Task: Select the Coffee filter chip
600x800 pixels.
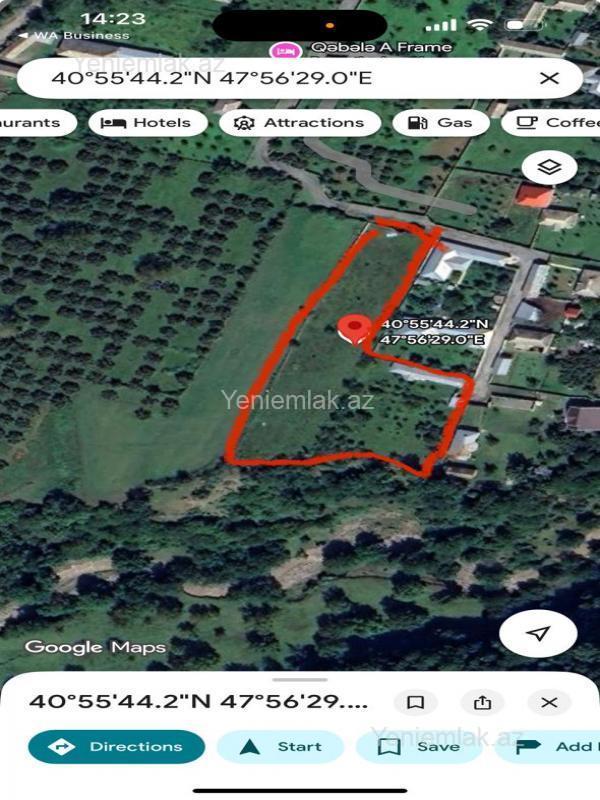Action: [x=555, y=123]
